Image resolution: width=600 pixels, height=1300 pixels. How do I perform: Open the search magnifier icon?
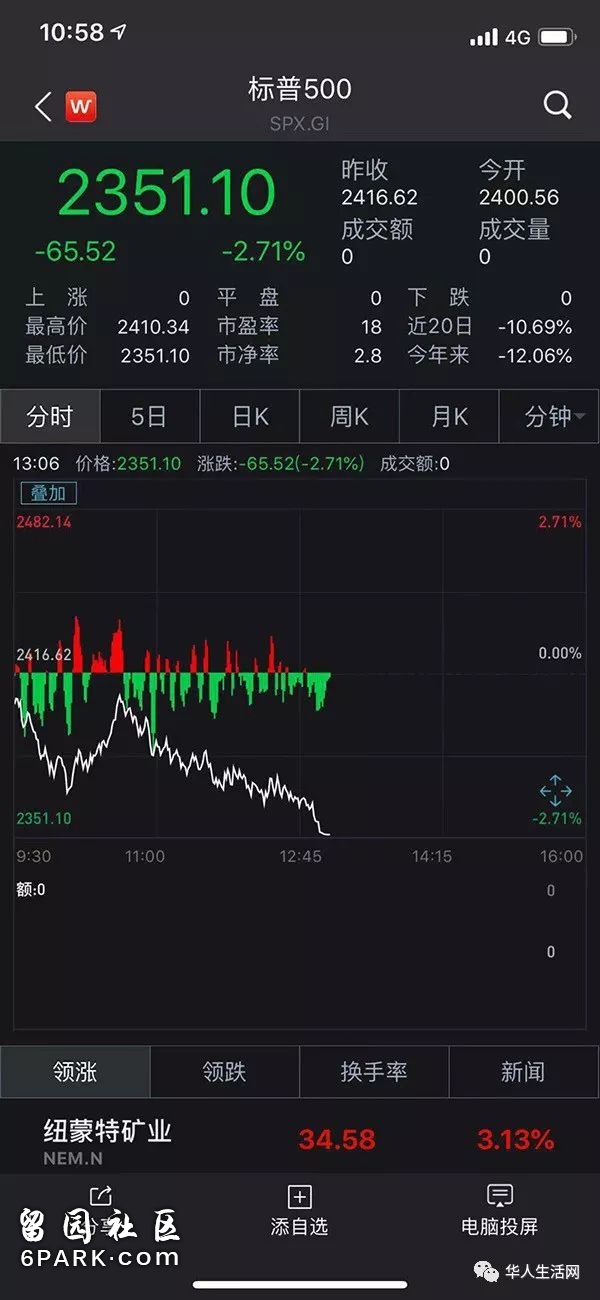click(557, 105)
